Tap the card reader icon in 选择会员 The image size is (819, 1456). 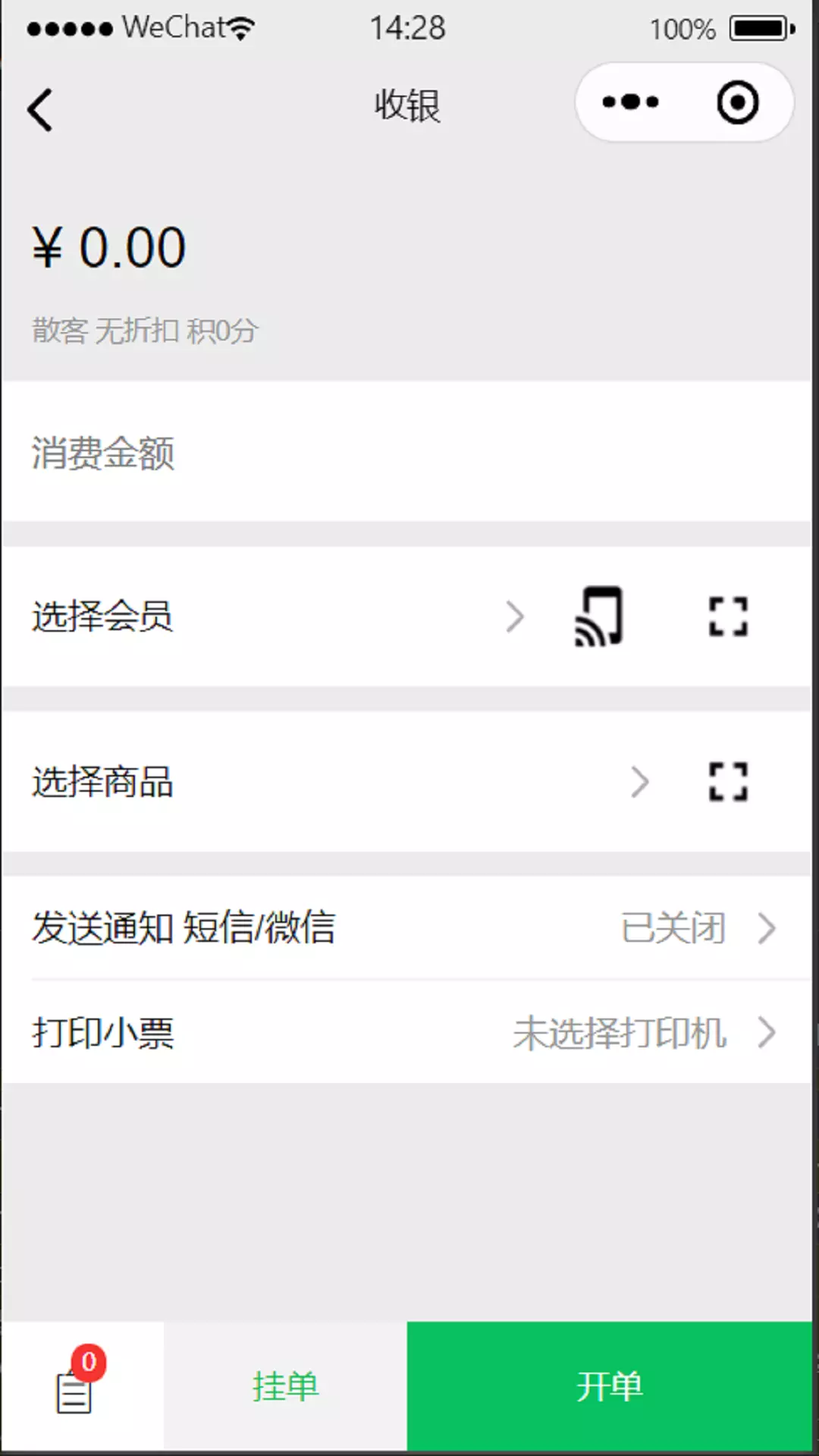coord(598,616)
